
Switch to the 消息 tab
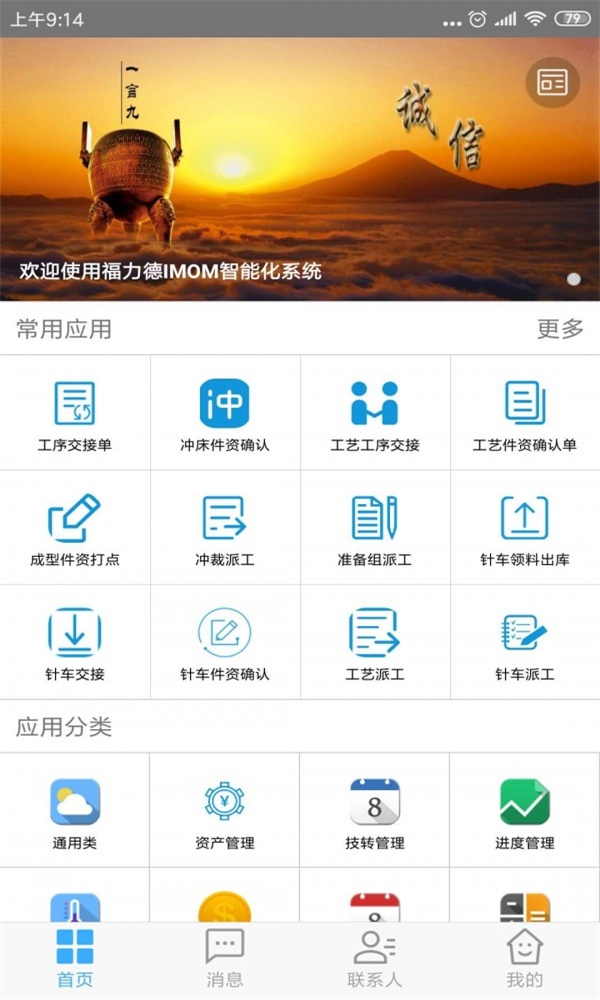225,958
